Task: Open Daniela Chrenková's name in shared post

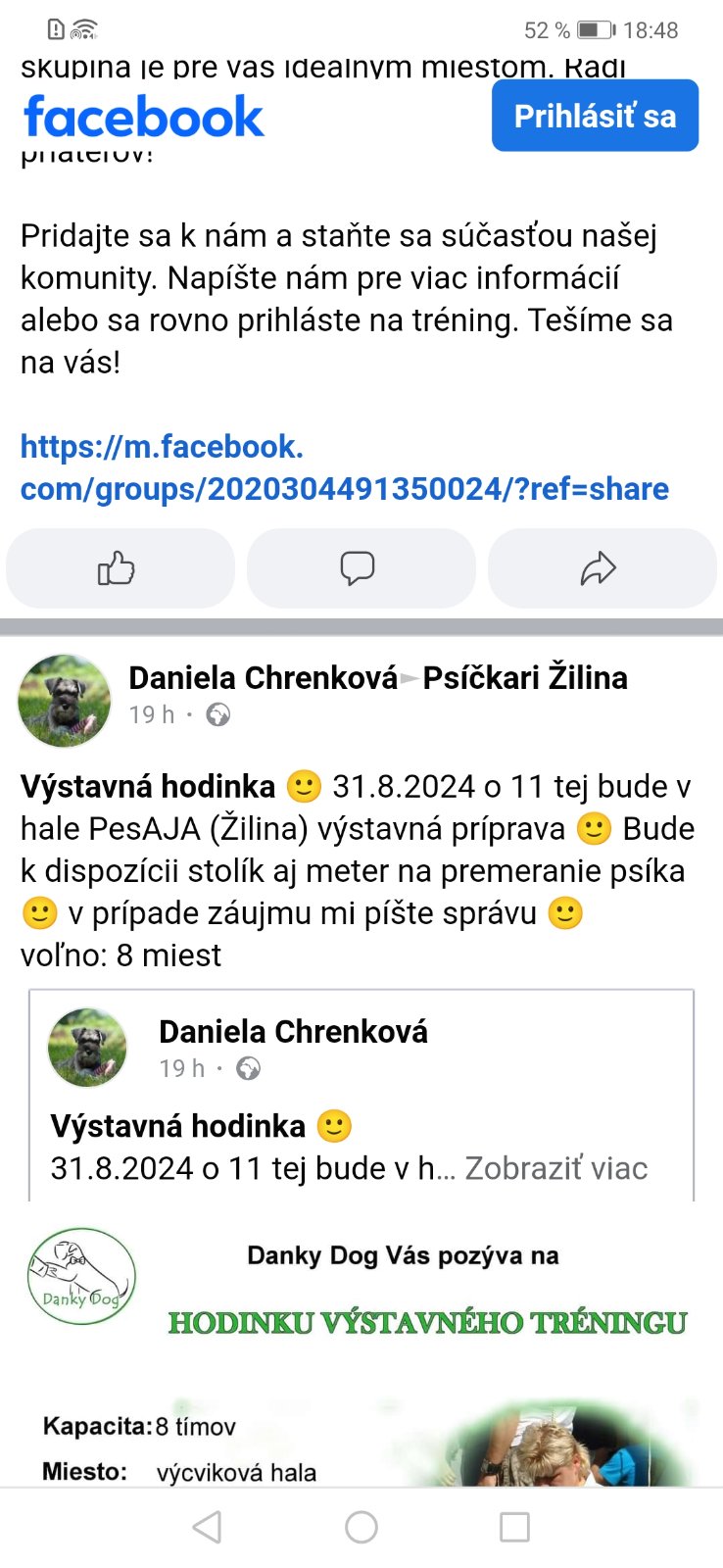Action: tap(293, 1031)
